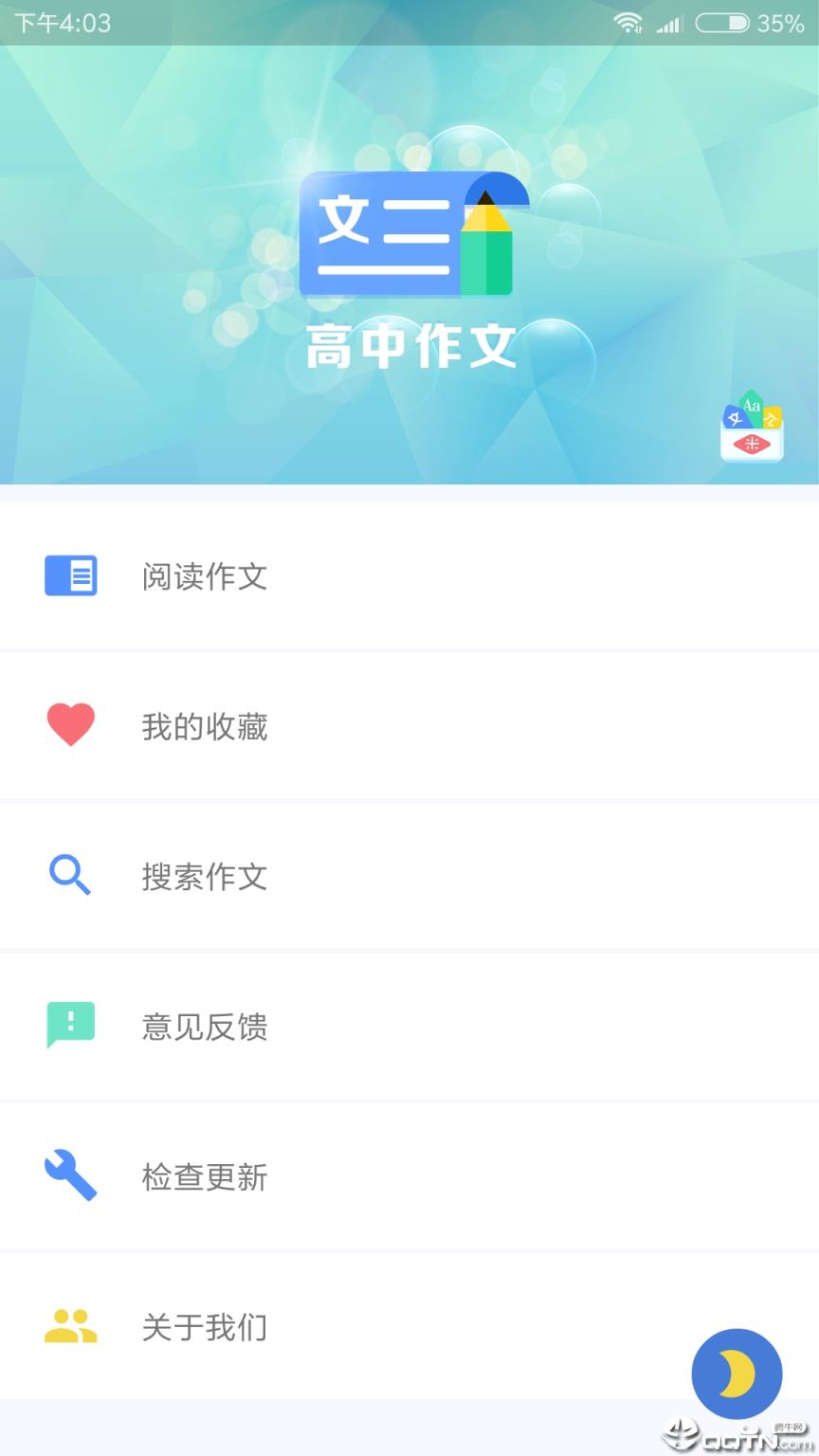The image size is (819, 1456).
Task: Click the red heart favorites icon
Action: pos(70,725)
